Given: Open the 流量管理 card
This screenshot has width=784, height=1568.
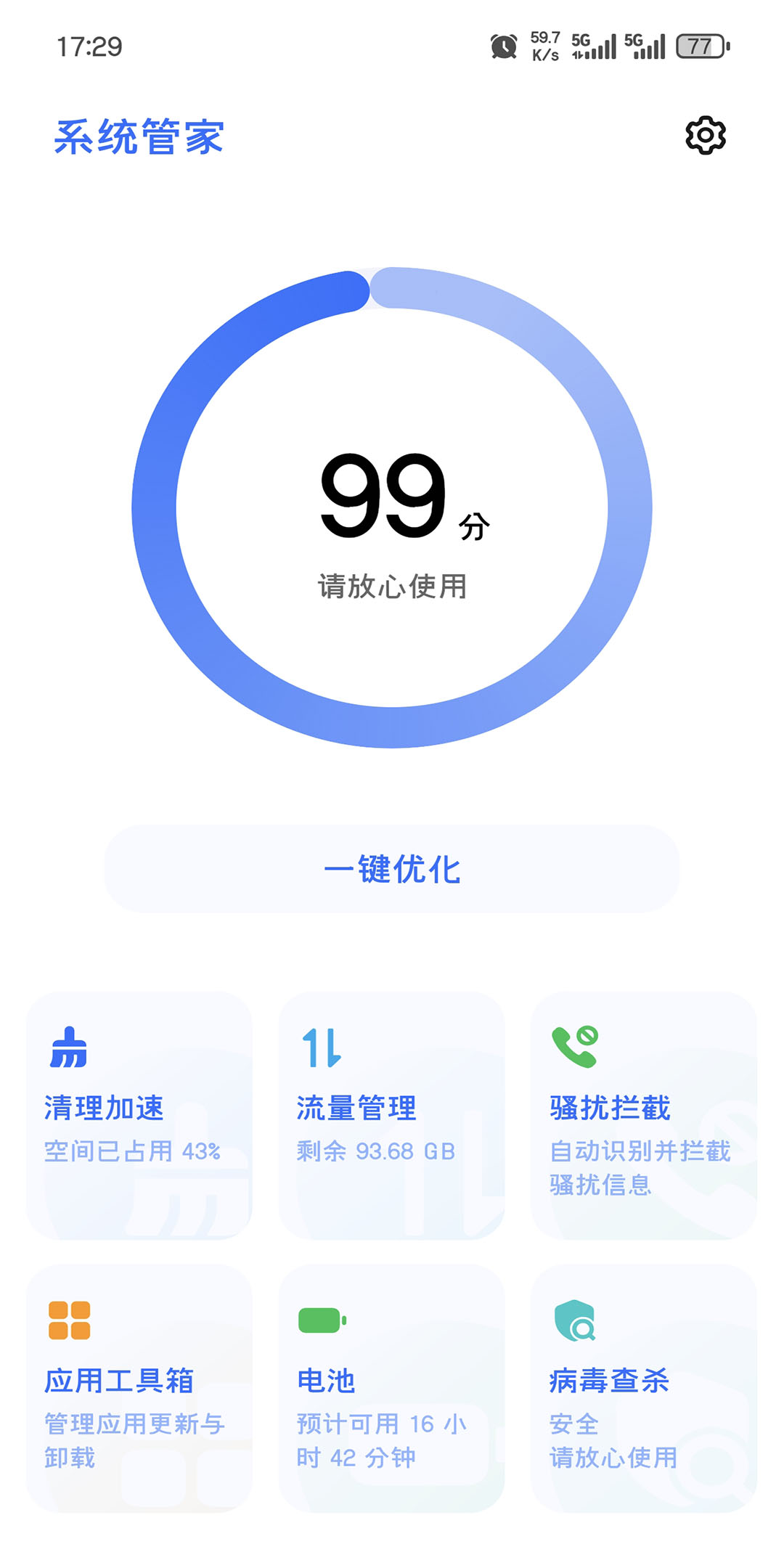Looking at the screenshot, I should tap(391, 1116).
